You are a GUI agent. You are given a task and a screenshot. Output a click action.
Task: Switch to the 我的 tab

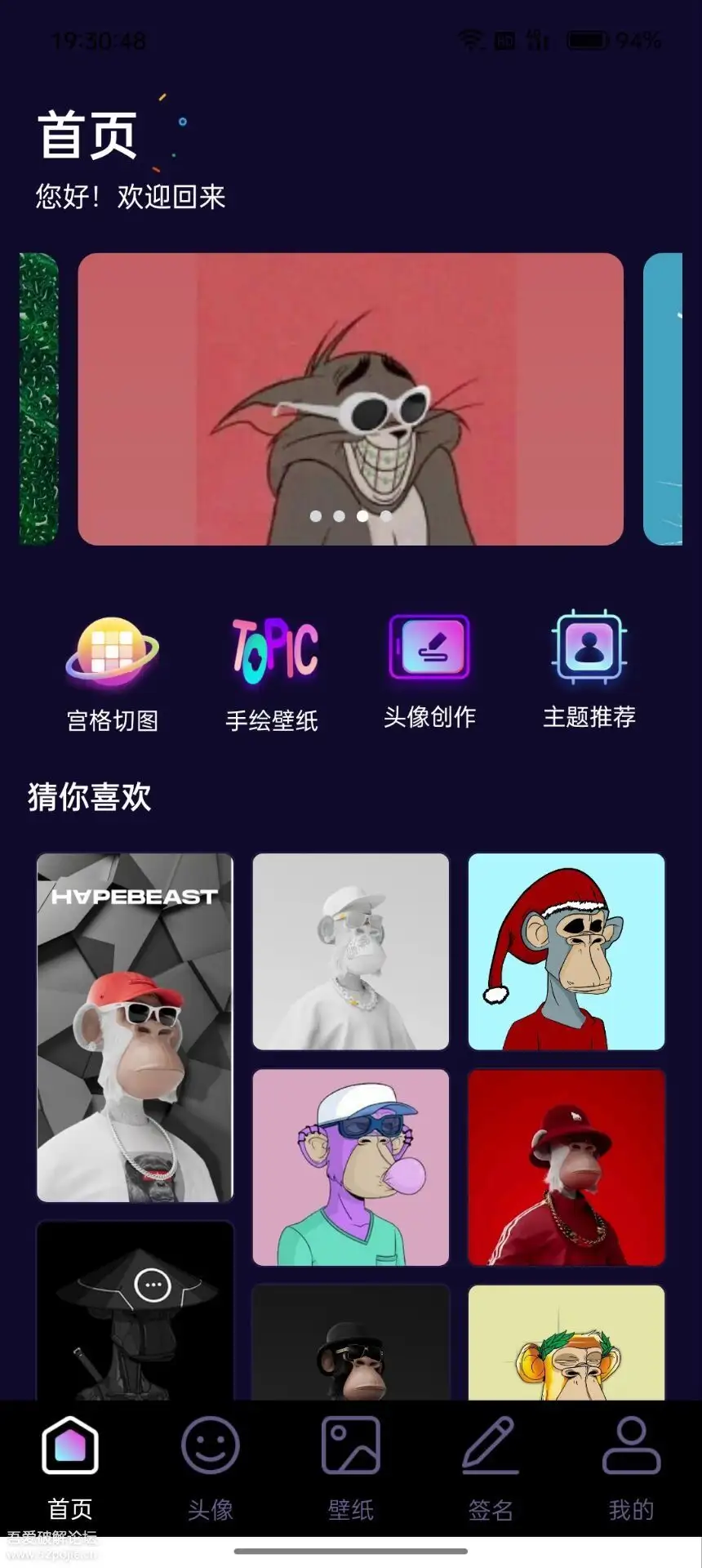(631, 1468)
